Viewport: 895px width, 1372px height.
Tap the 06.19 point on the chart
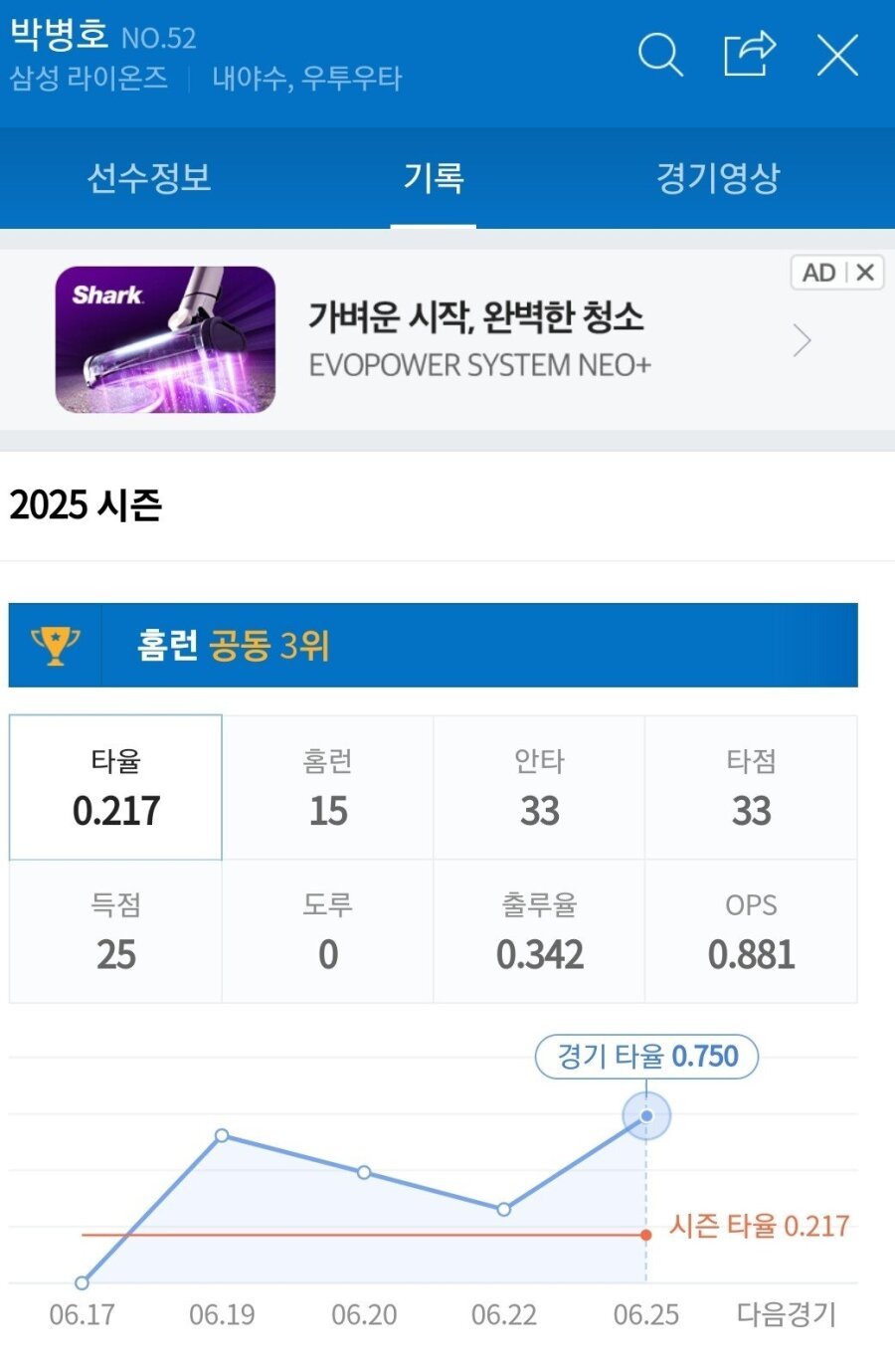[222, 1135]
